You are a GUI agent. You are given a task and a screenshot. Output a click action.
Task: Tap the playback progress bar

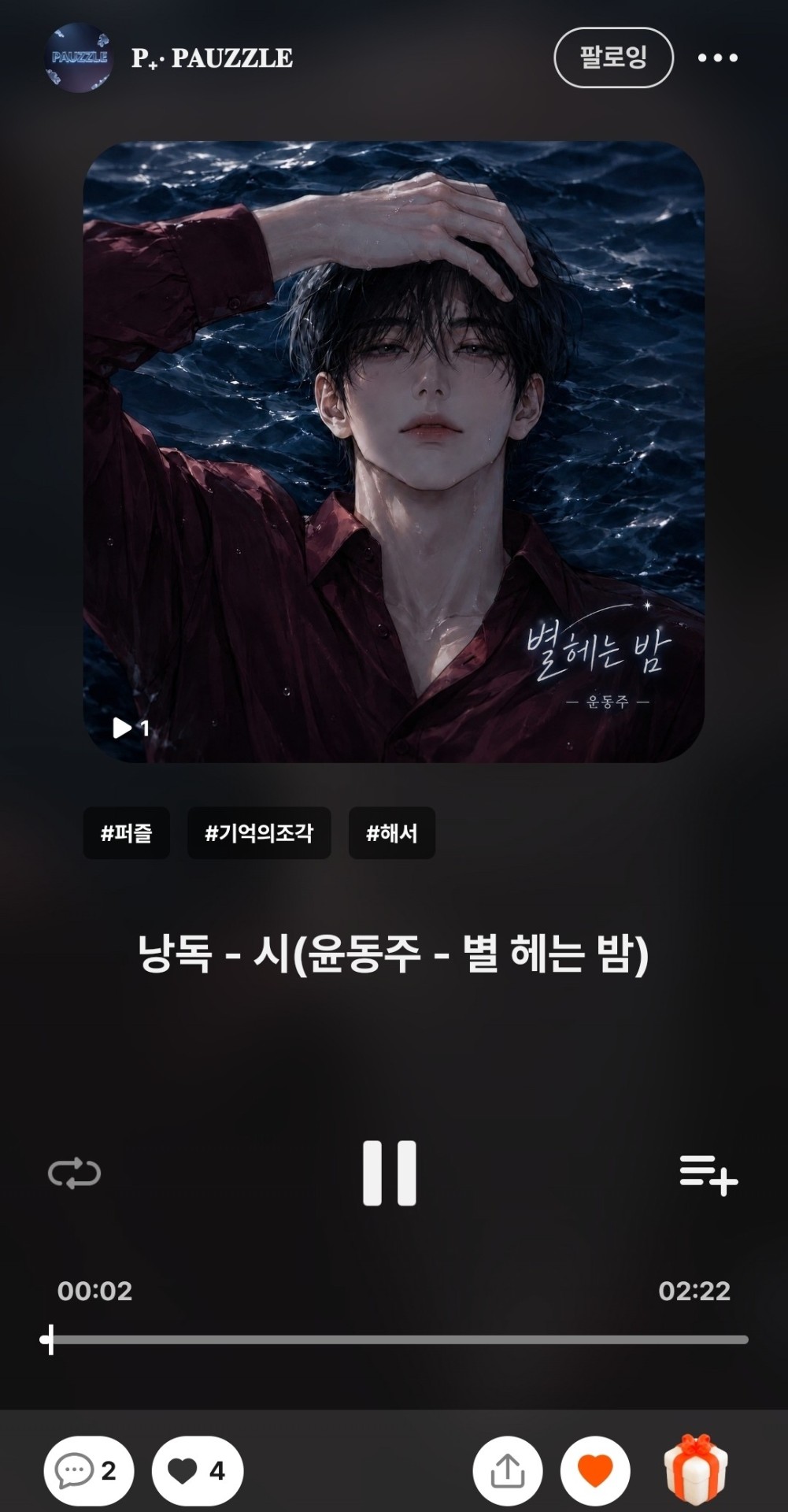click(394, 1339)
